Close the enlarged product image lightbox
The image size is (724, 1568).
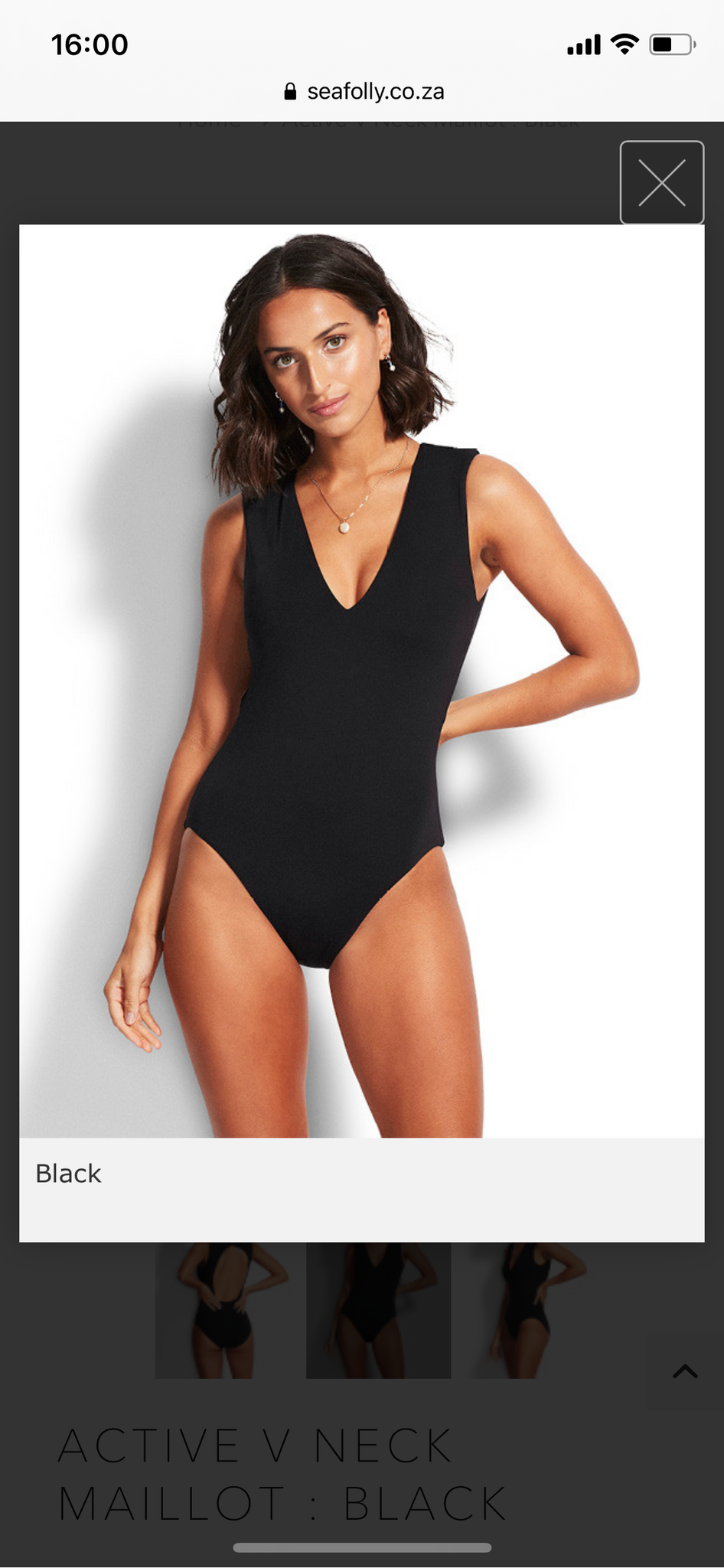[x=661, y=182]
